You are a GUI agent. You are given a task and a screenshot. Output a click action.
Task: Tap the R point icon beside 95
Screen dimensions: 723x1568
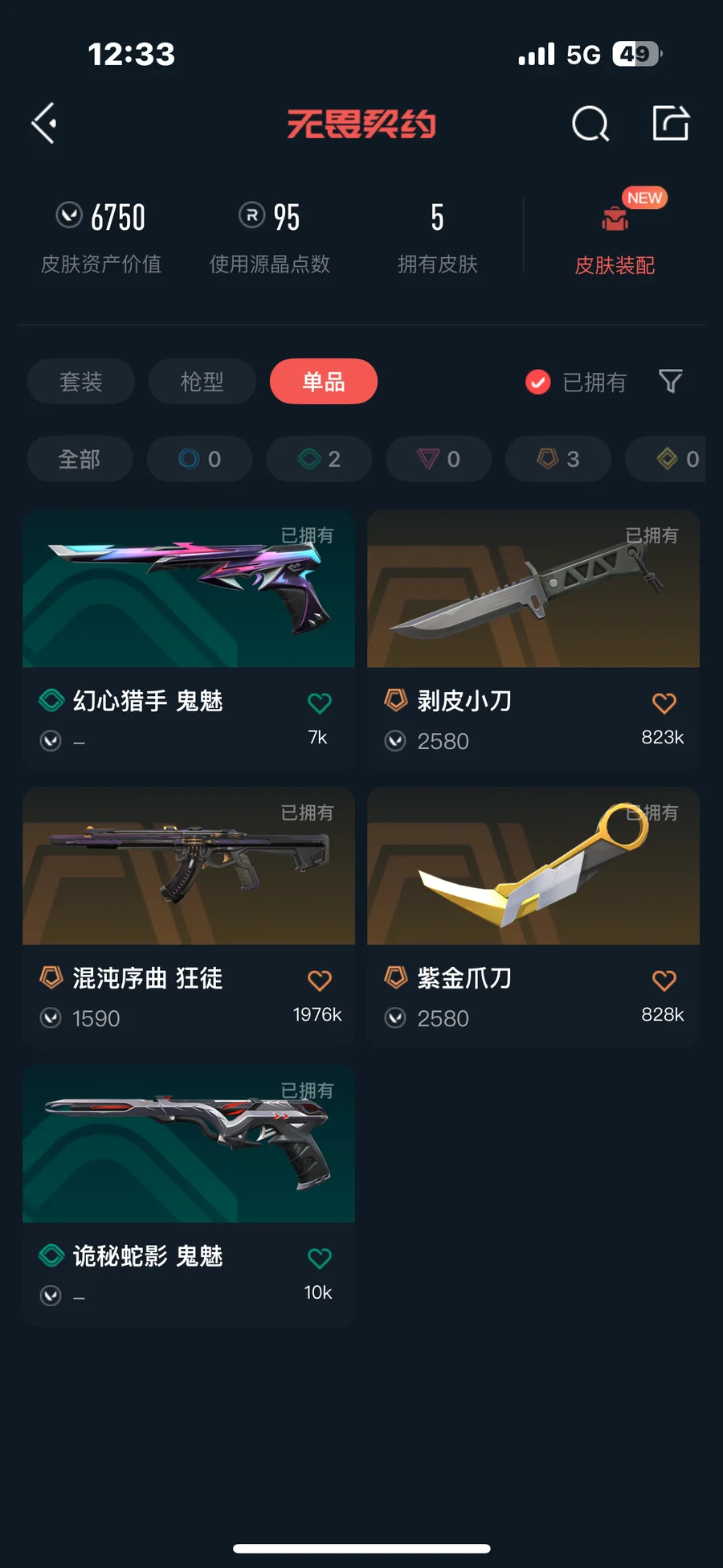pyautogui.click(x=249, y=215)
